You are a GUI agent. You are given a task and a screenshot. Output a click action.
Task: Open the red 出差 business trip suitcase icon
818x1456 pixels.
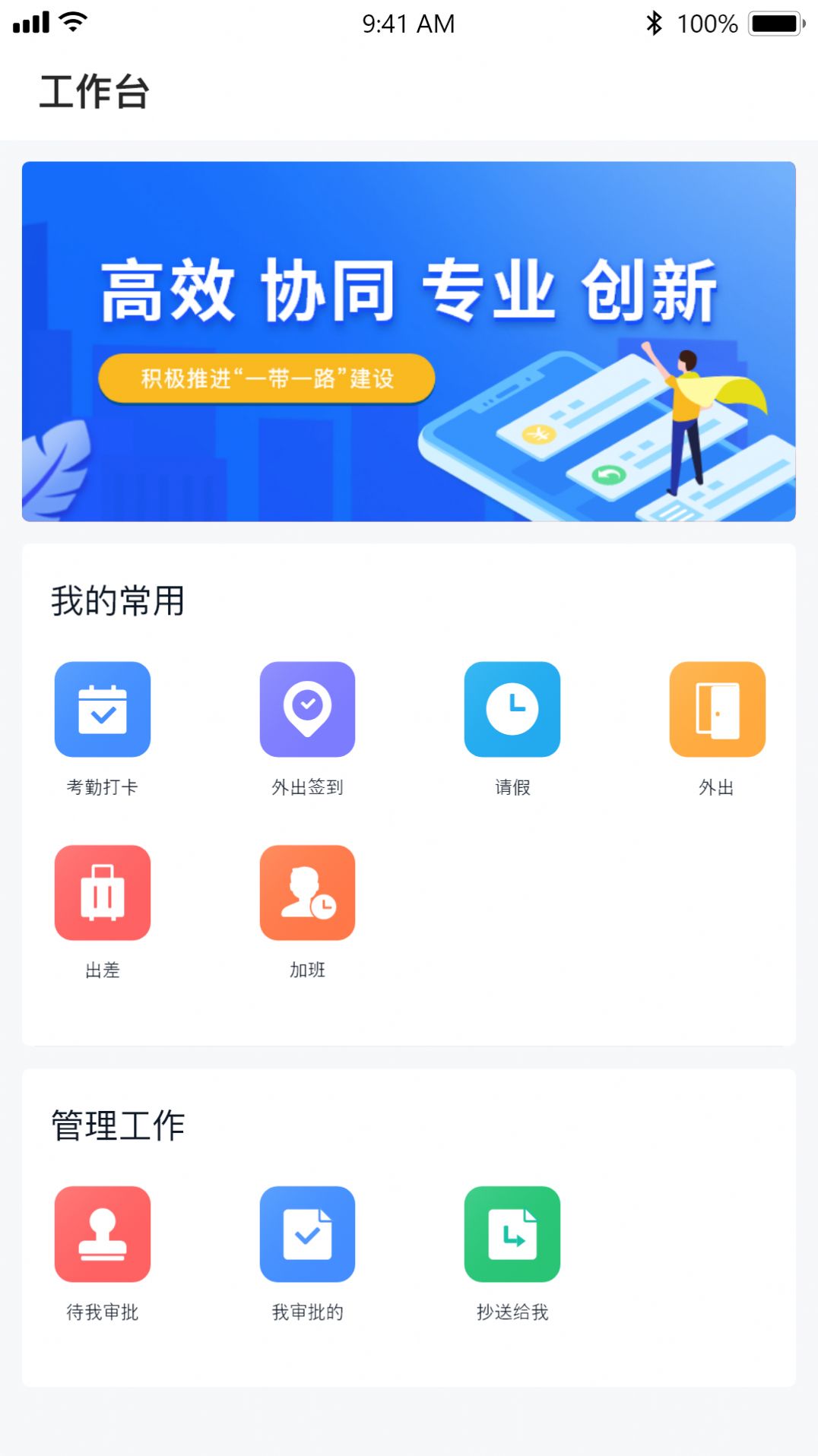point(103,894)
